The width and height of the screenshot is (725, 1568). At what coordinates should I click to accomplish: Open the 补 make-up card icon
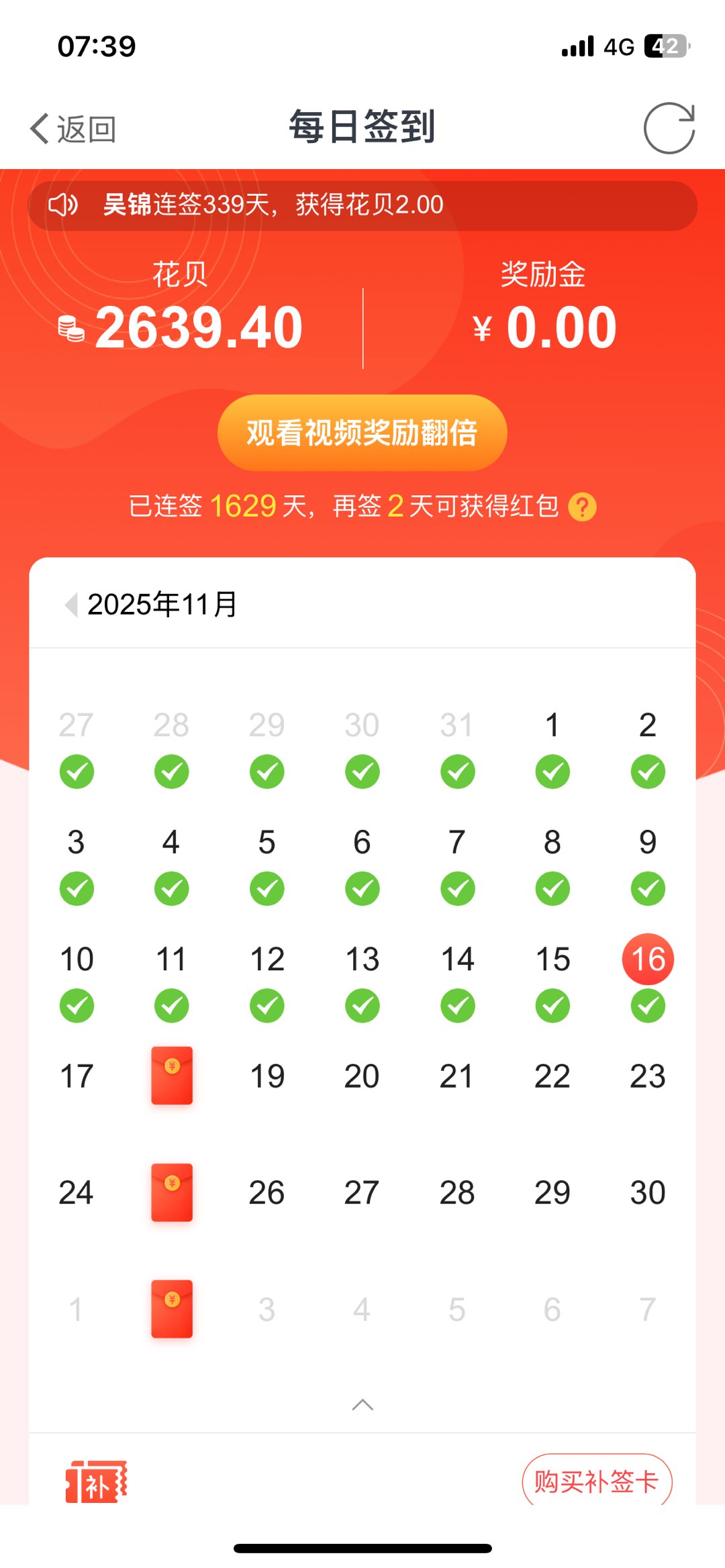coord(96,1481)
